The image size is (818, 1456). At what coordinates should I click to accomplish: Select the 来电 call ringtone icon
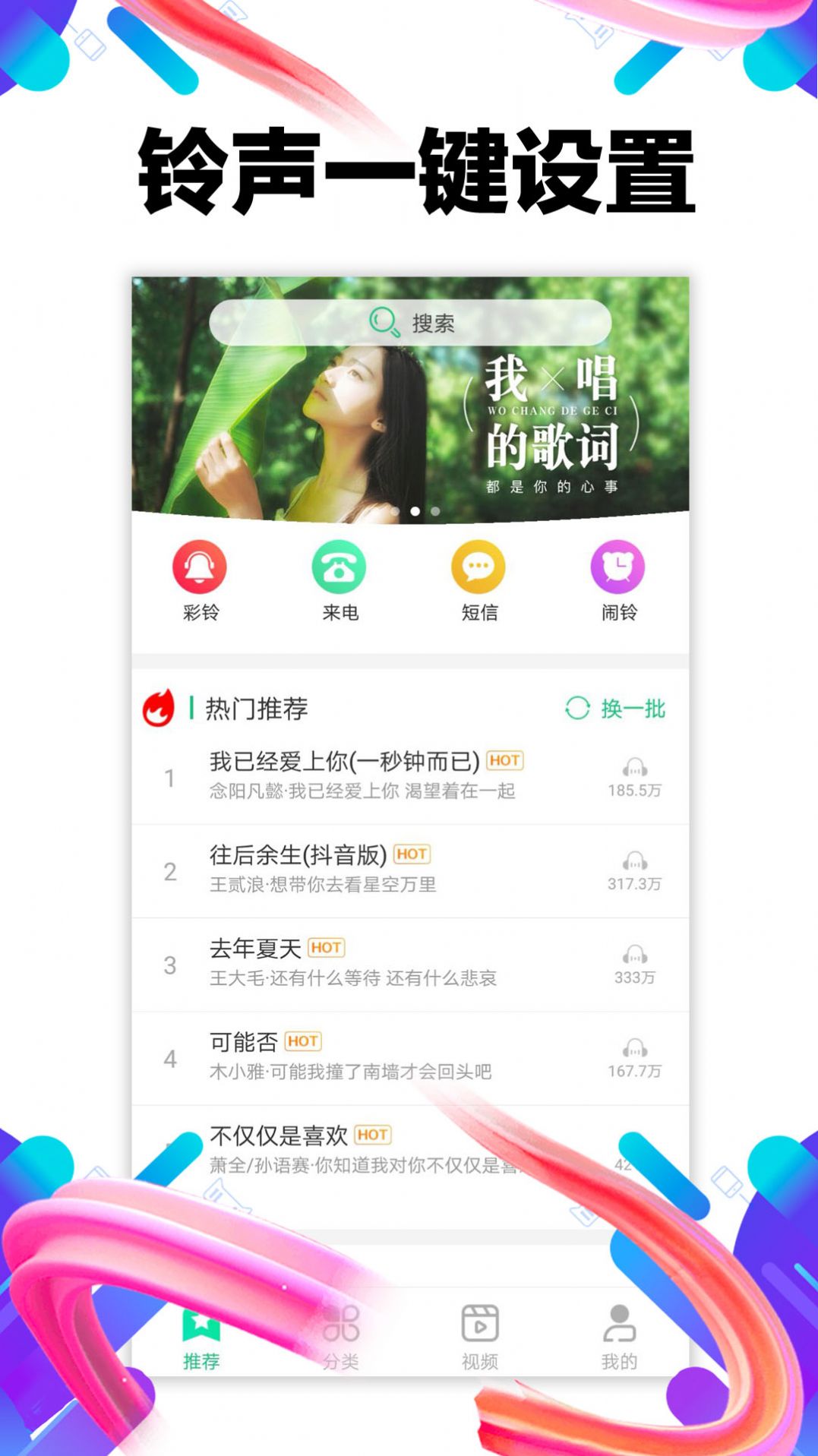point(340,567)
